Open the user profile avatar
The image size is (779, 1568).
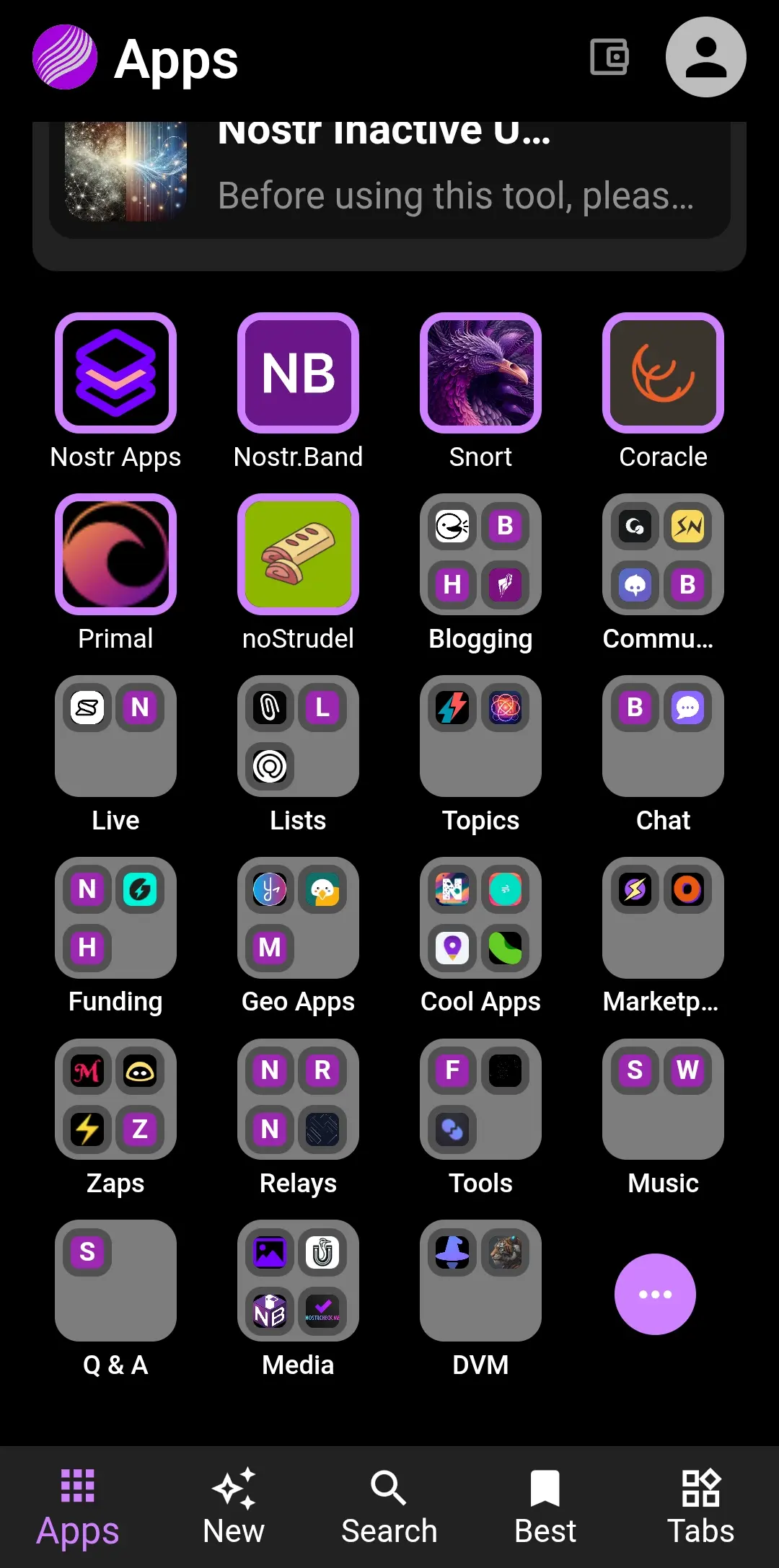[x=705, y=57]
